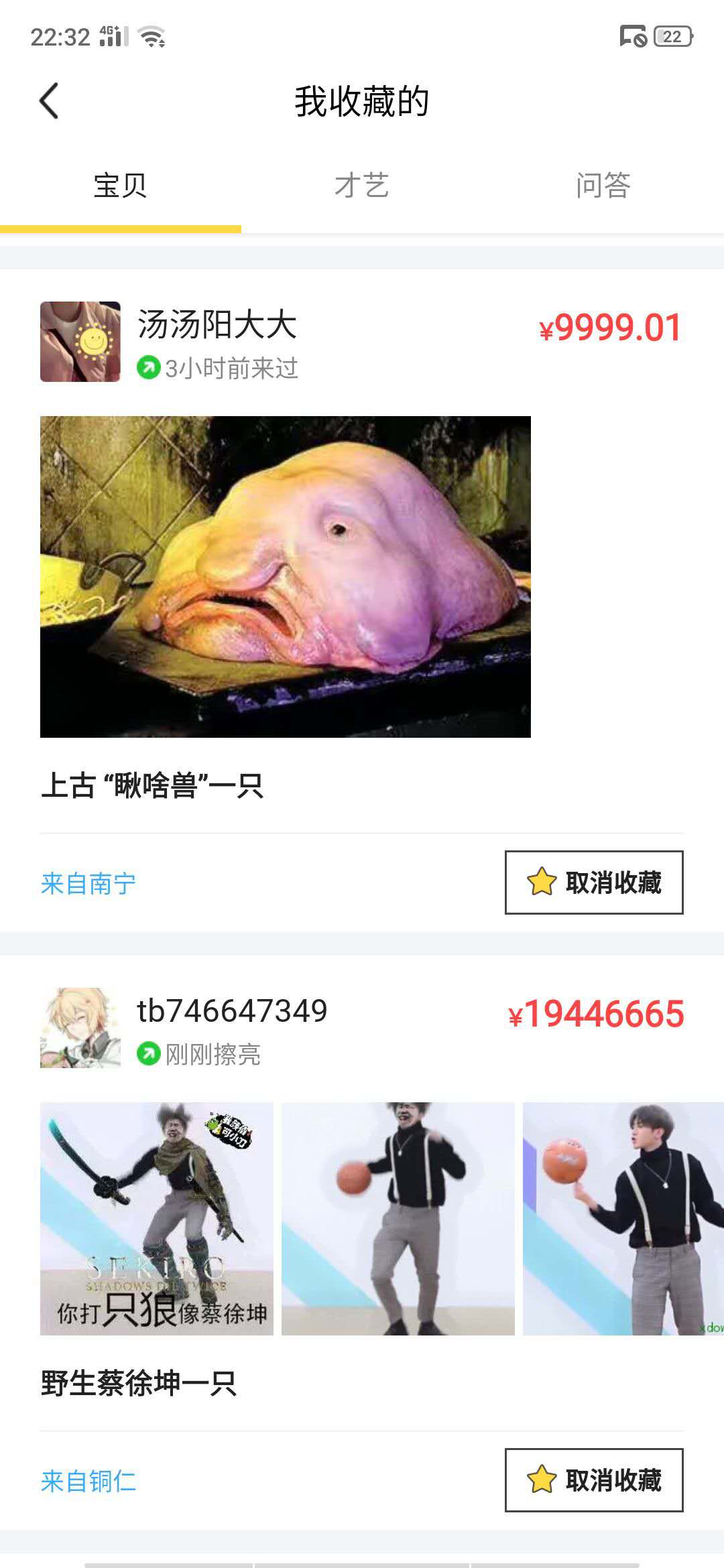The image size is (724, 1568).
Task: Open seller 汤汤阳大大's profile avatar
Action: pyautogui.click(x=80, y=342)
